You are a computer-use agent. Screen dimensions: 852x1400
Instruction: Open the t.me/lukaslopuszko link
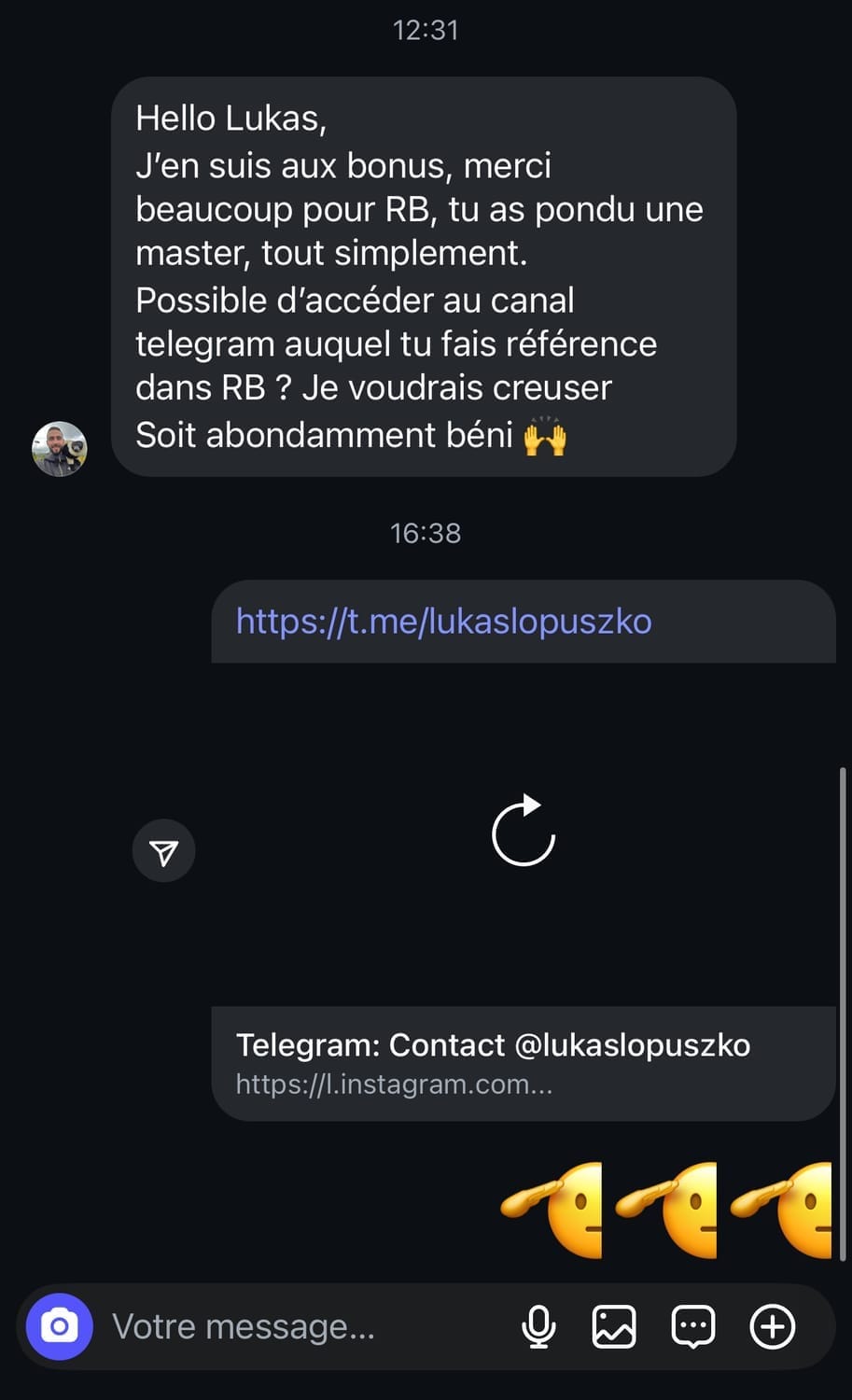pos(443,622)
